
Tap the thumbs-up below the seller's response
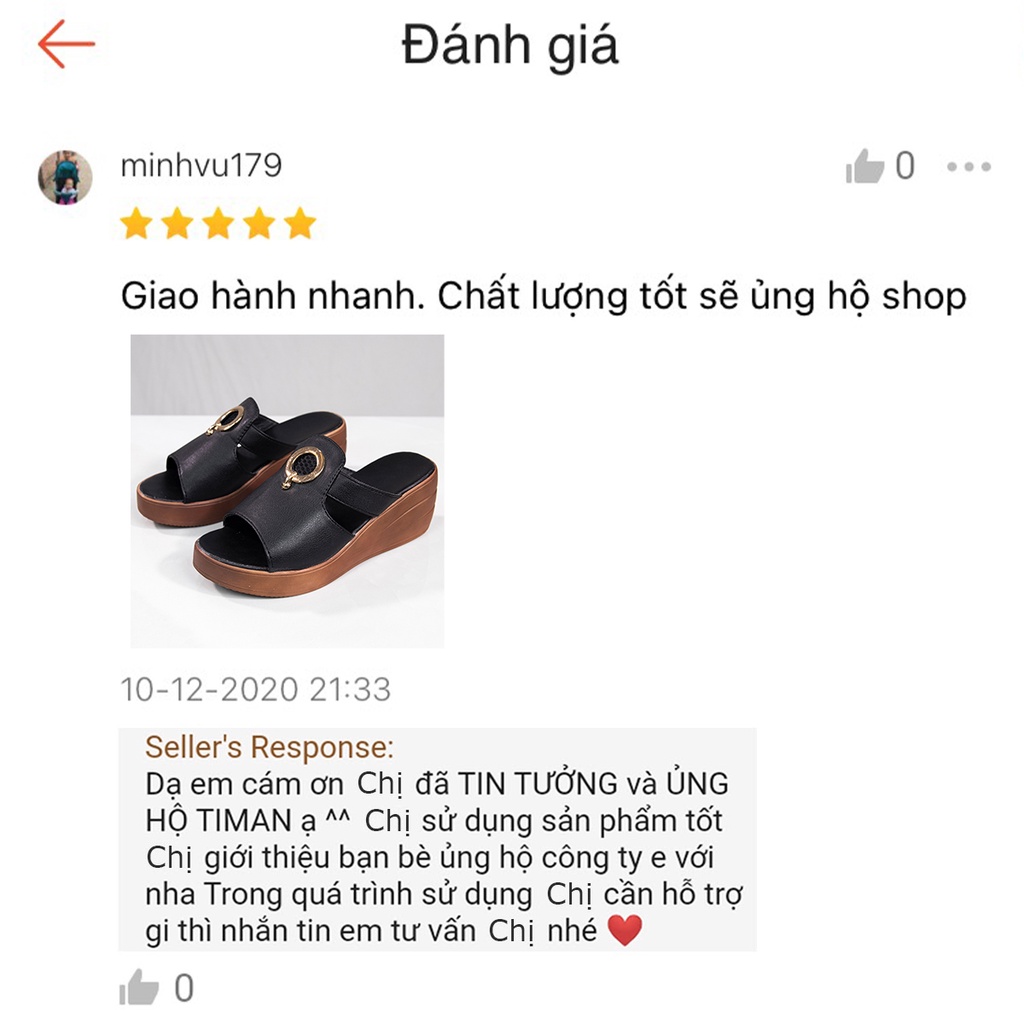pos(139,989)
